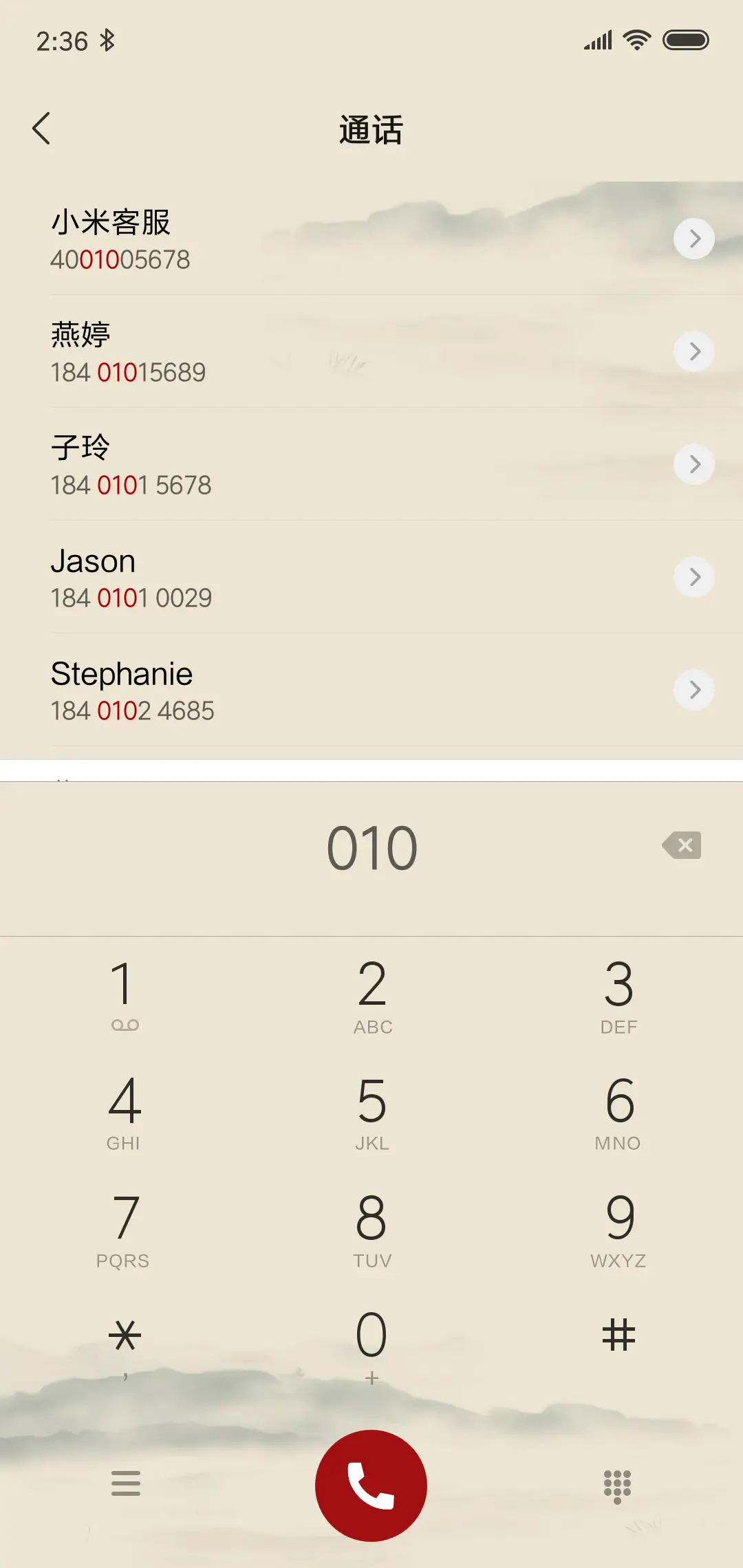Tap the entered number 010 field
Screen dimensions: 743x1568
click(x=374, y=847)
